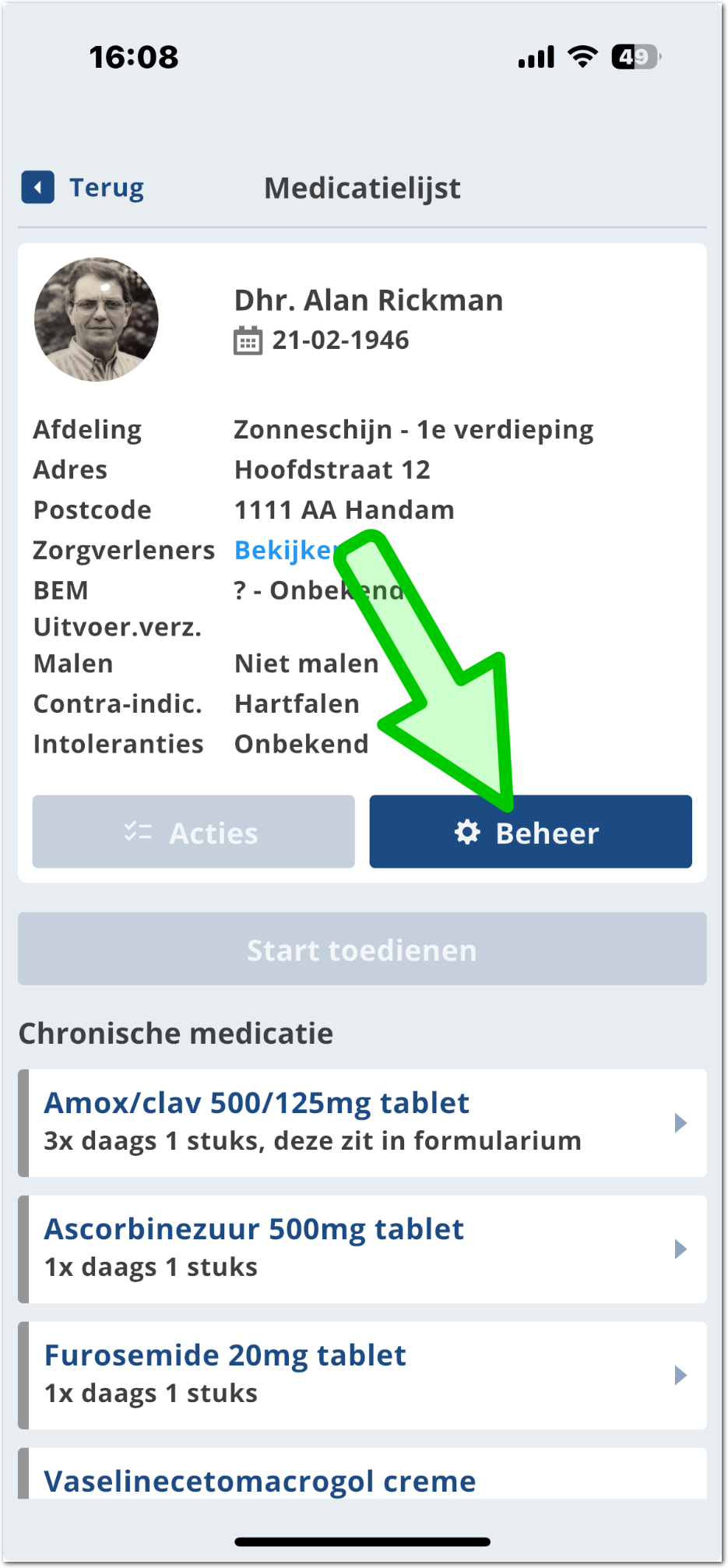728x1568 pixels.
Task: Open the Beheer management button
Action: 530,832
